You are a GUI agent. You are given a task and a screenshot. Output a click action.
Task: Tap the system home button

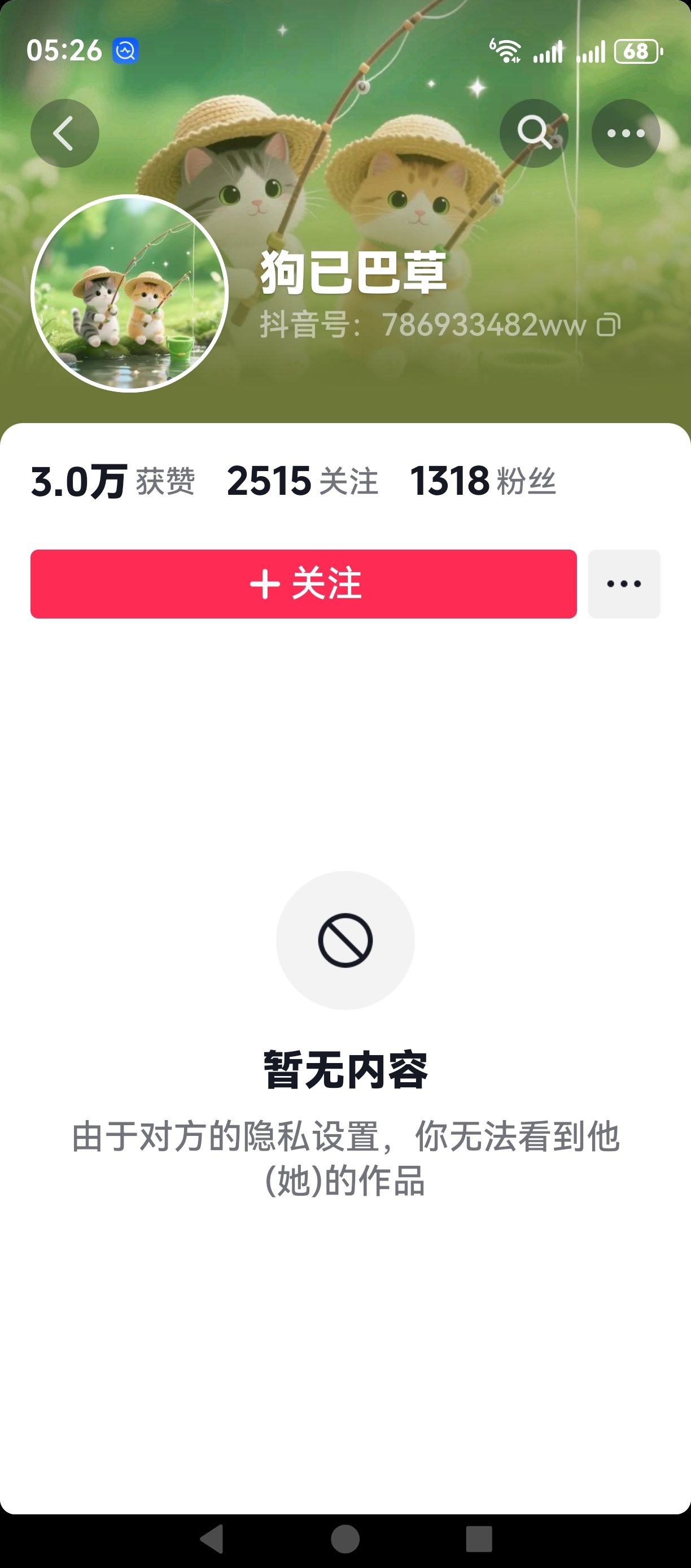tap(345, 1539)
